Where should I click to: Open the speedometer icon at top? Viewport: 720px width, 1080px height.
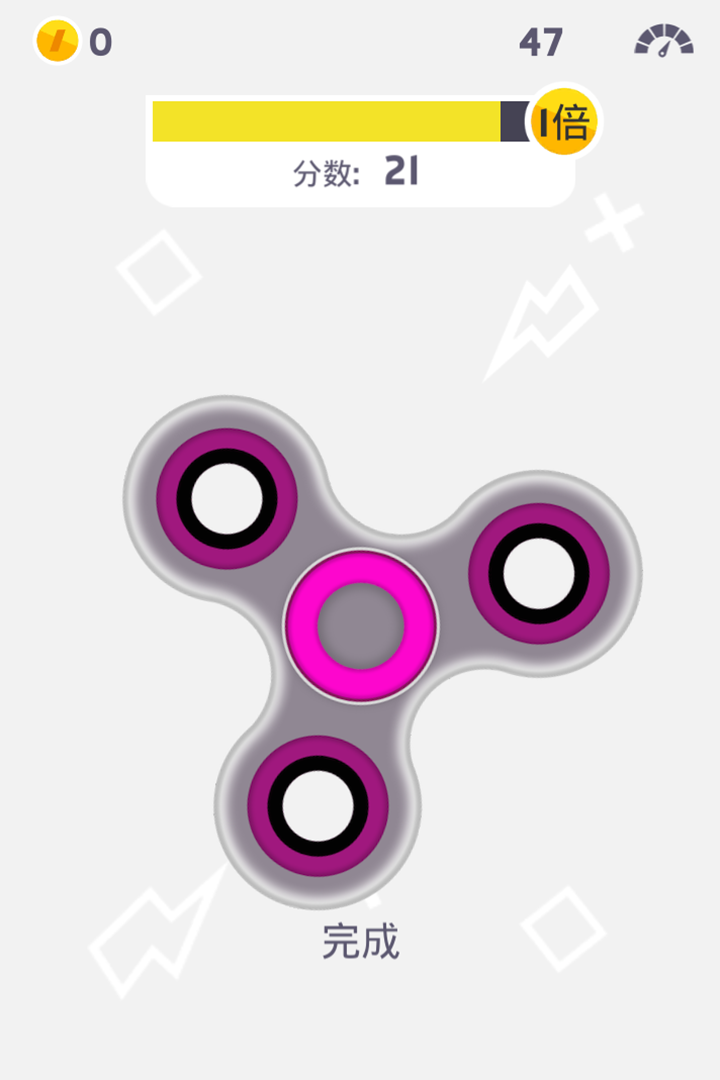point(664,41)
